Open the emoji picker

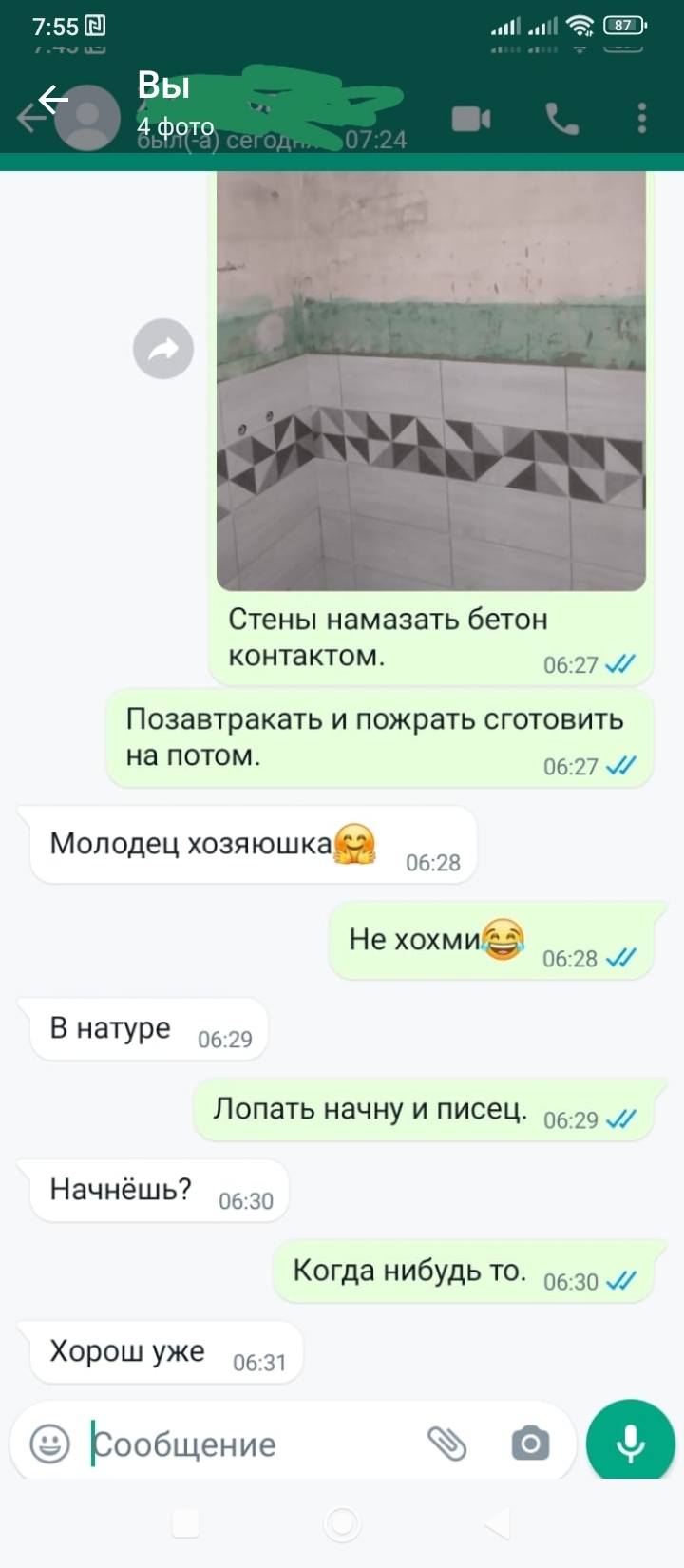pyautogui.click(x=49, y=1444)
